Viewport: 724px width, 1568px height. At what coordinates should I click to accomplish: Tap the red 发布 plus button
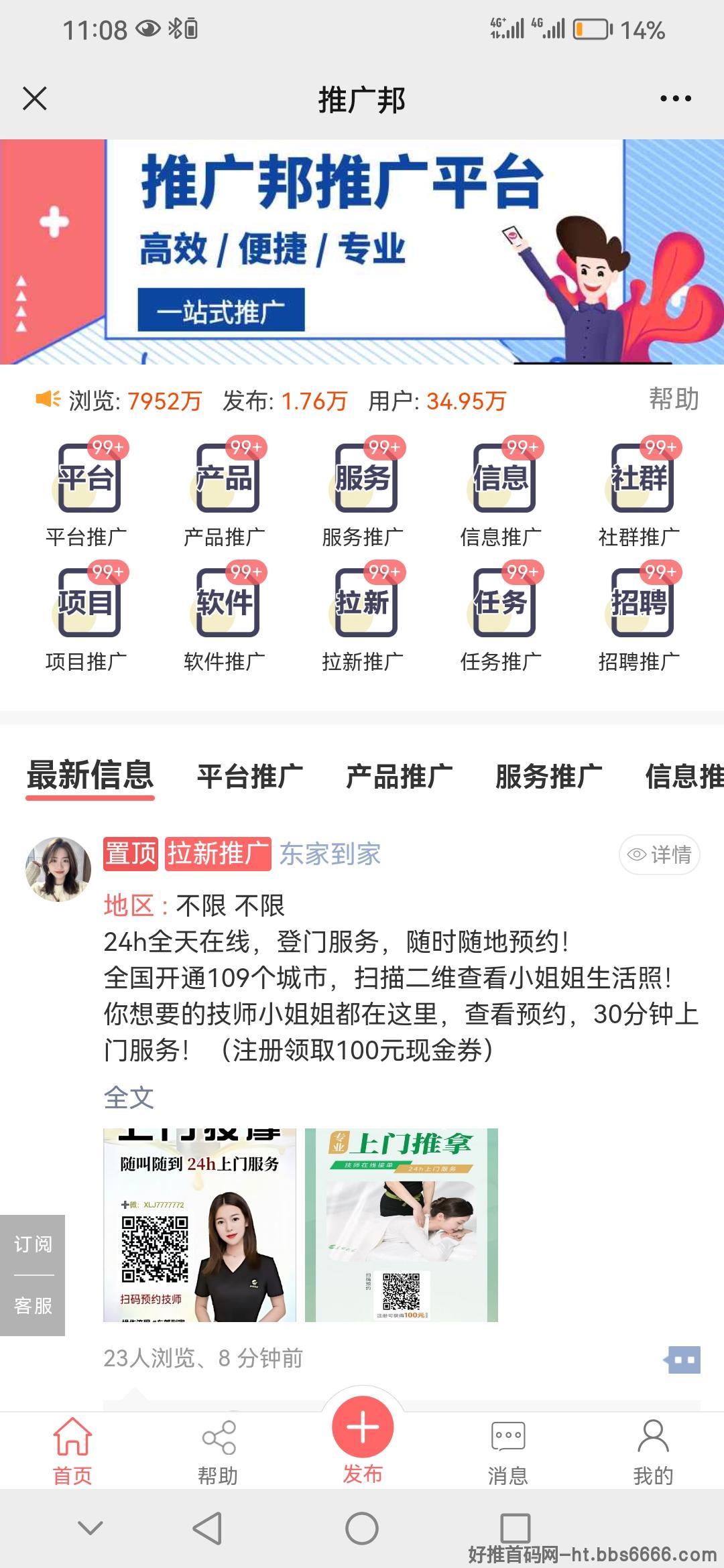click(363, 1427)
